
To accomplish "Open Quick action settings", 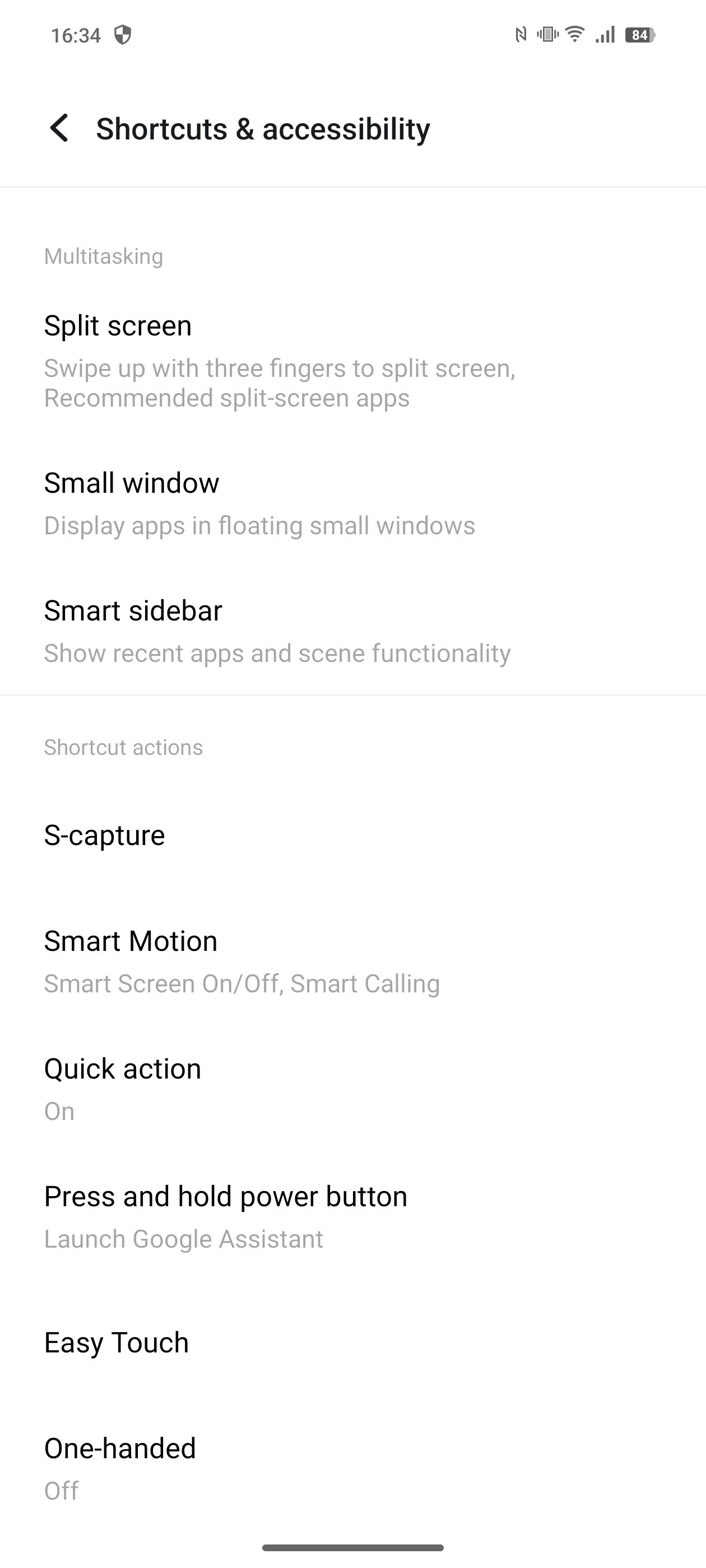I will pyautogui.click(x=352, y=1090).
